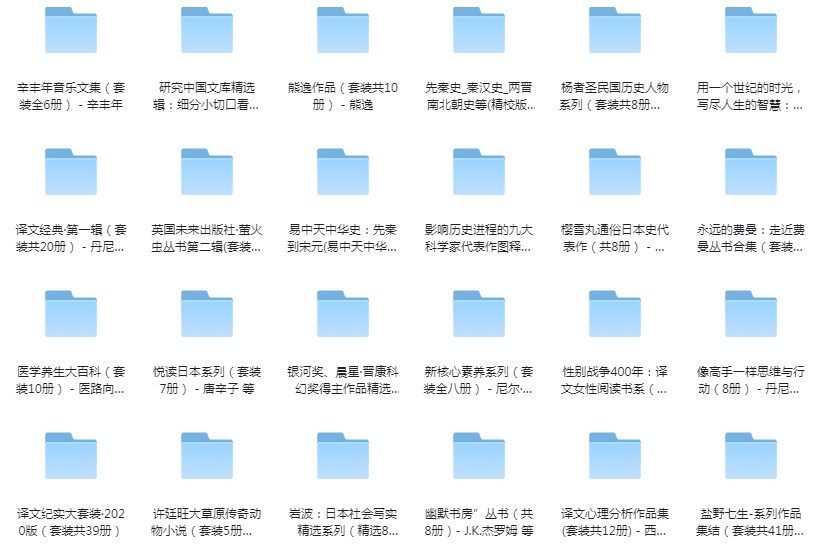Open the 樱雪丸通俗日本史 folder

[614, 172]
